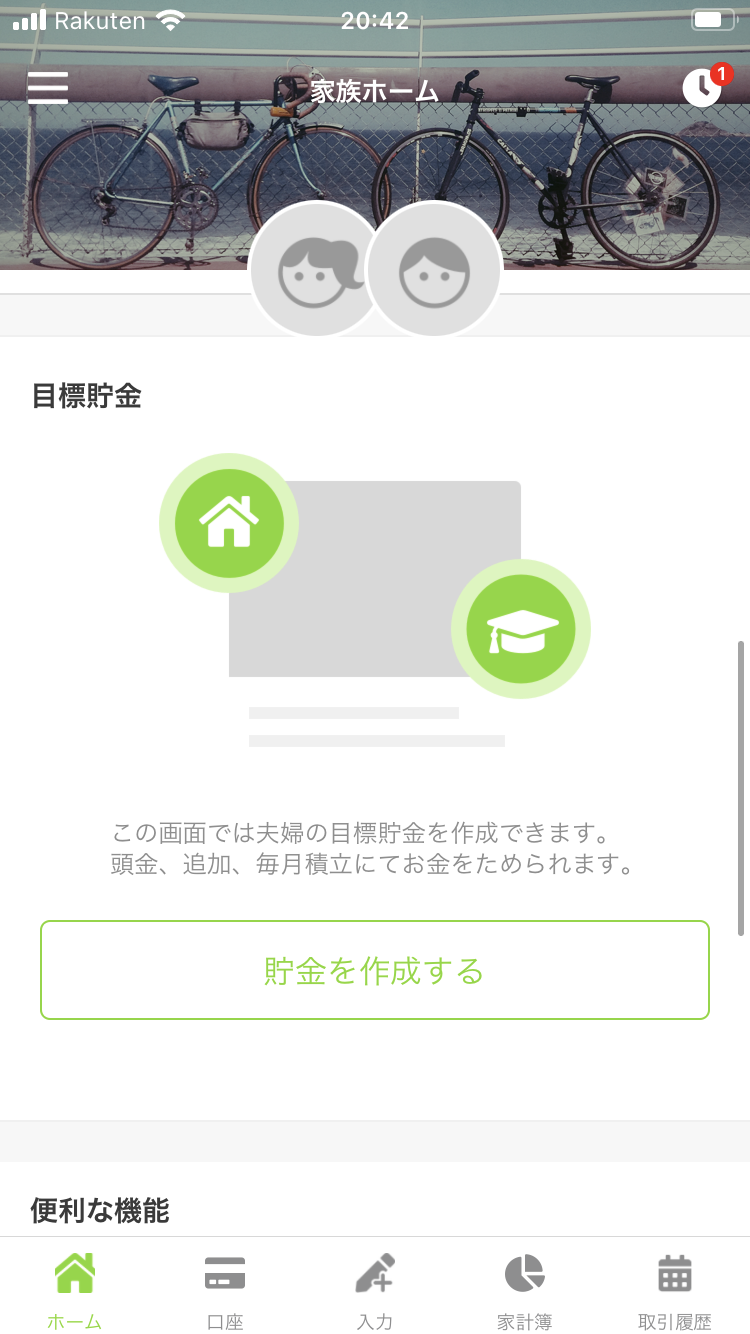Image resolution: width=750 pixels, height=1334 pixels.
Task: Tap the 貯金を作成する button
Action: click(x=375, y=970)
